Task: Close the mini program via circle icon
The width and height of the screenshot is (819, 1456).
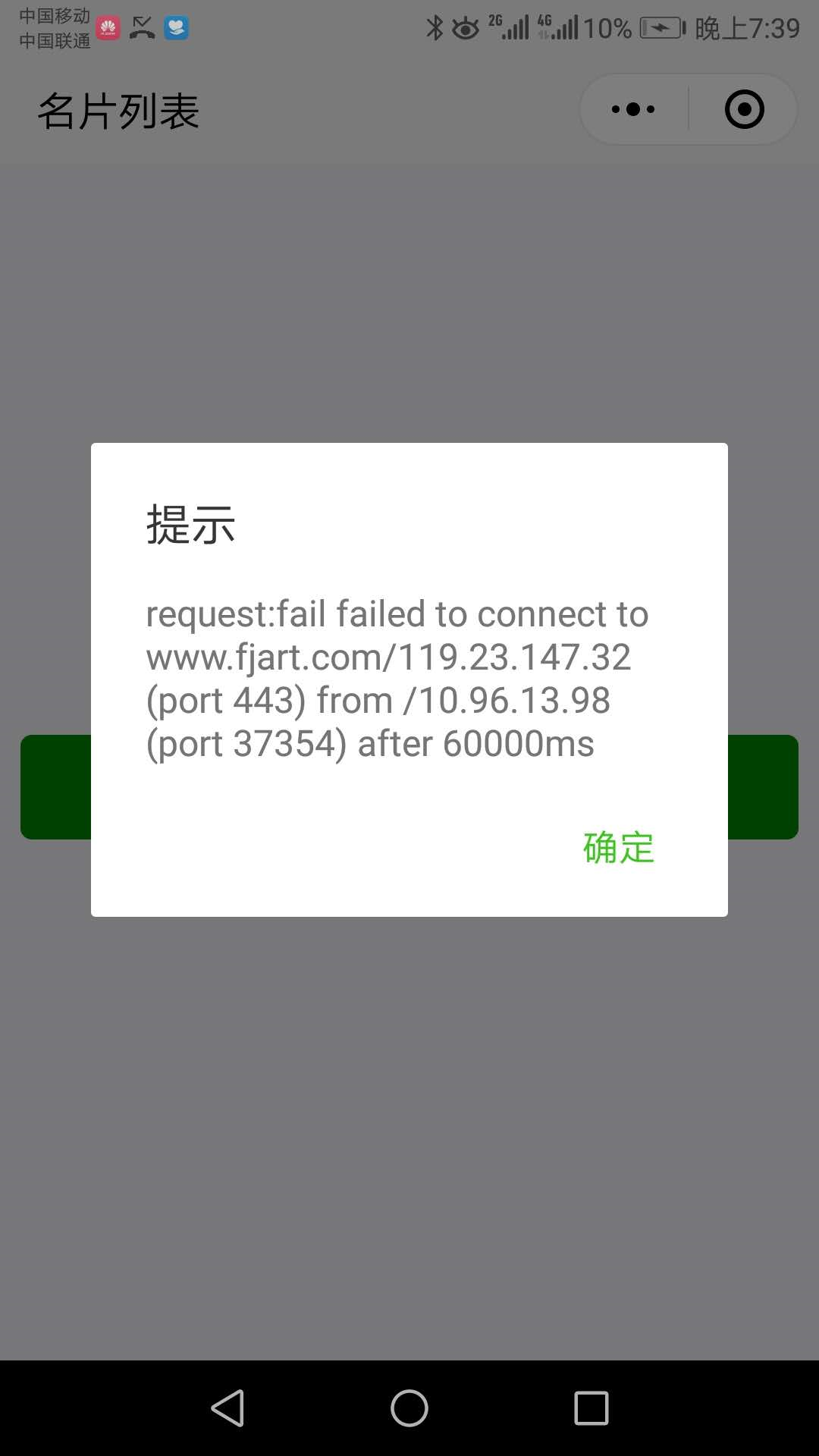Action: click(744, 110)
